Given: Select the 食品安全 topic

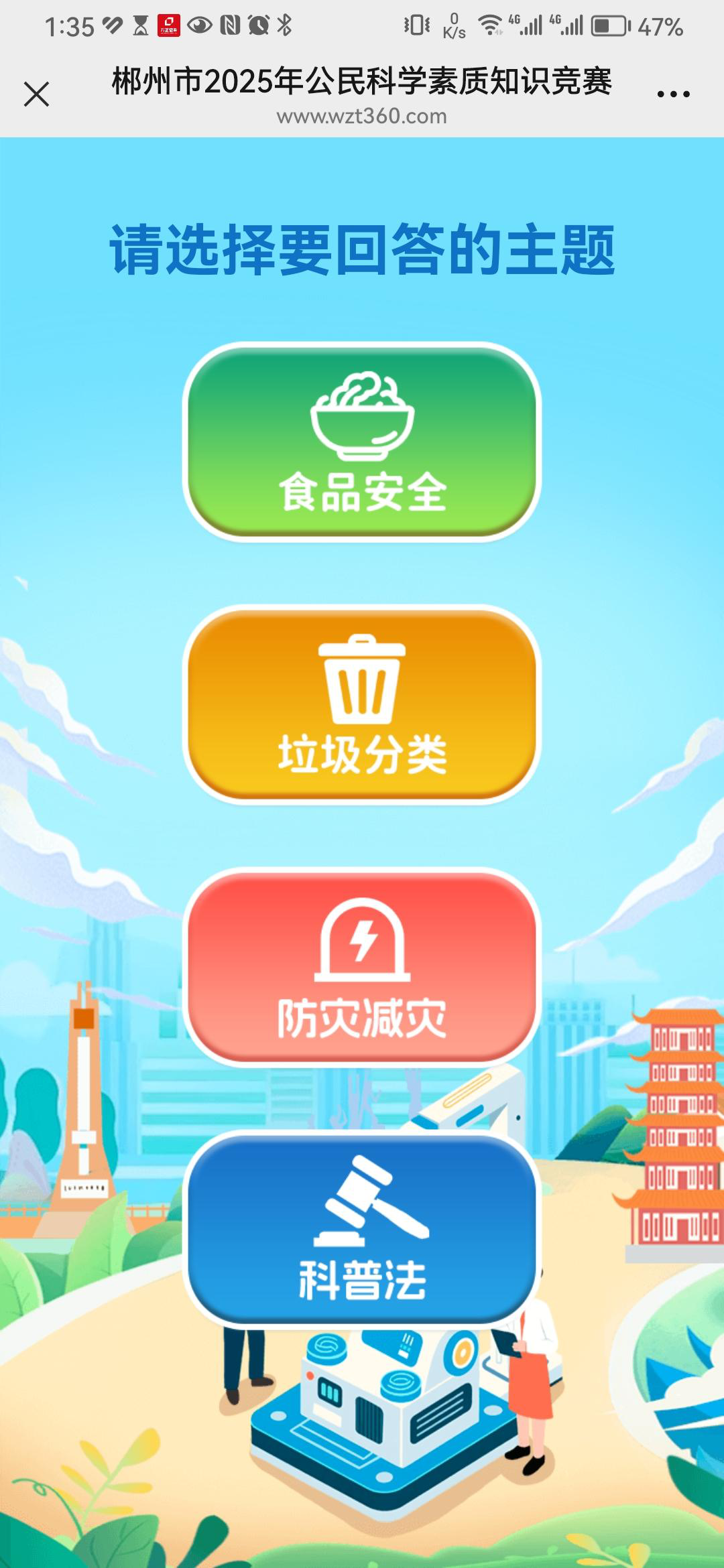Looking at the screenshot, I should 362,442.
